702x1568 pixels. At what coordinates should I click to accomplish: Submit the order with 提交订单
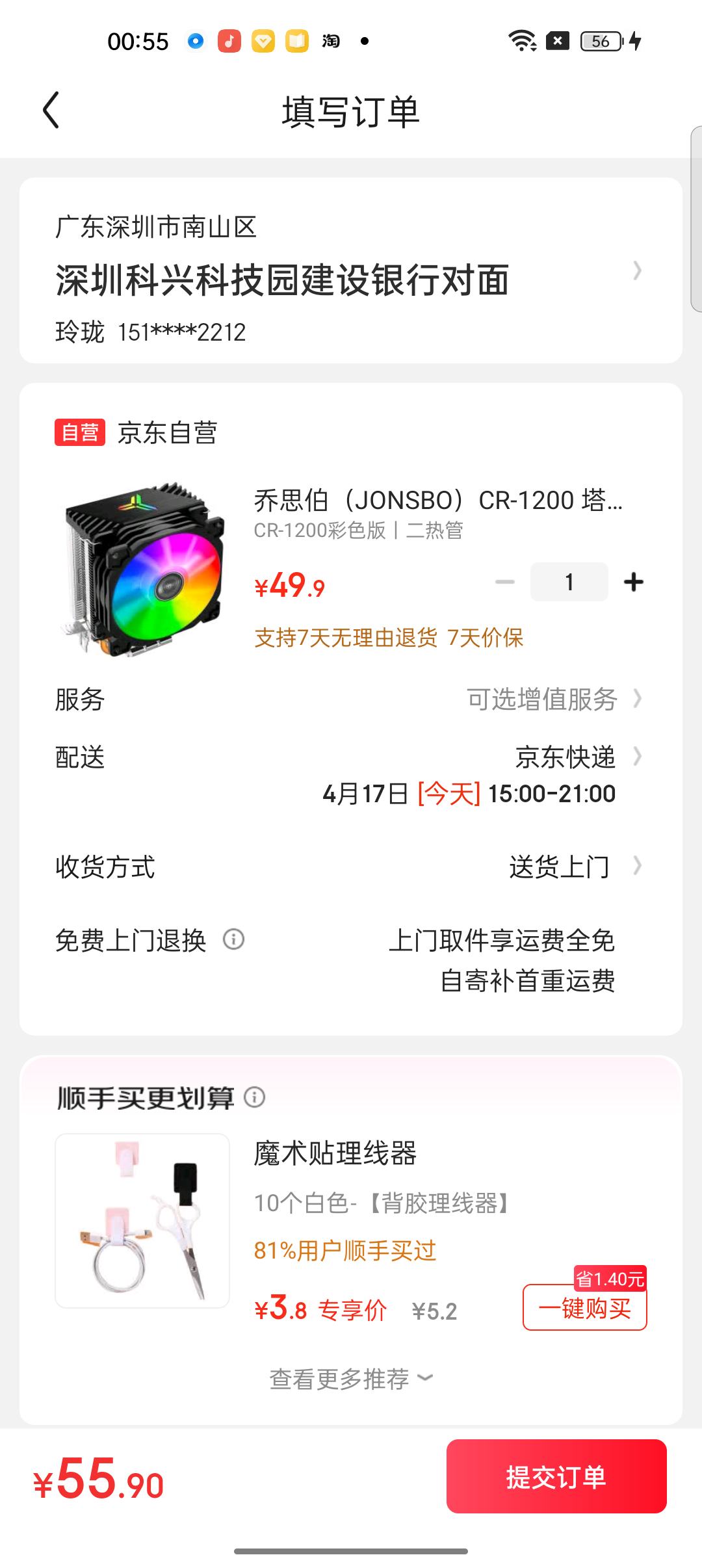click(x=556, y=1477)
